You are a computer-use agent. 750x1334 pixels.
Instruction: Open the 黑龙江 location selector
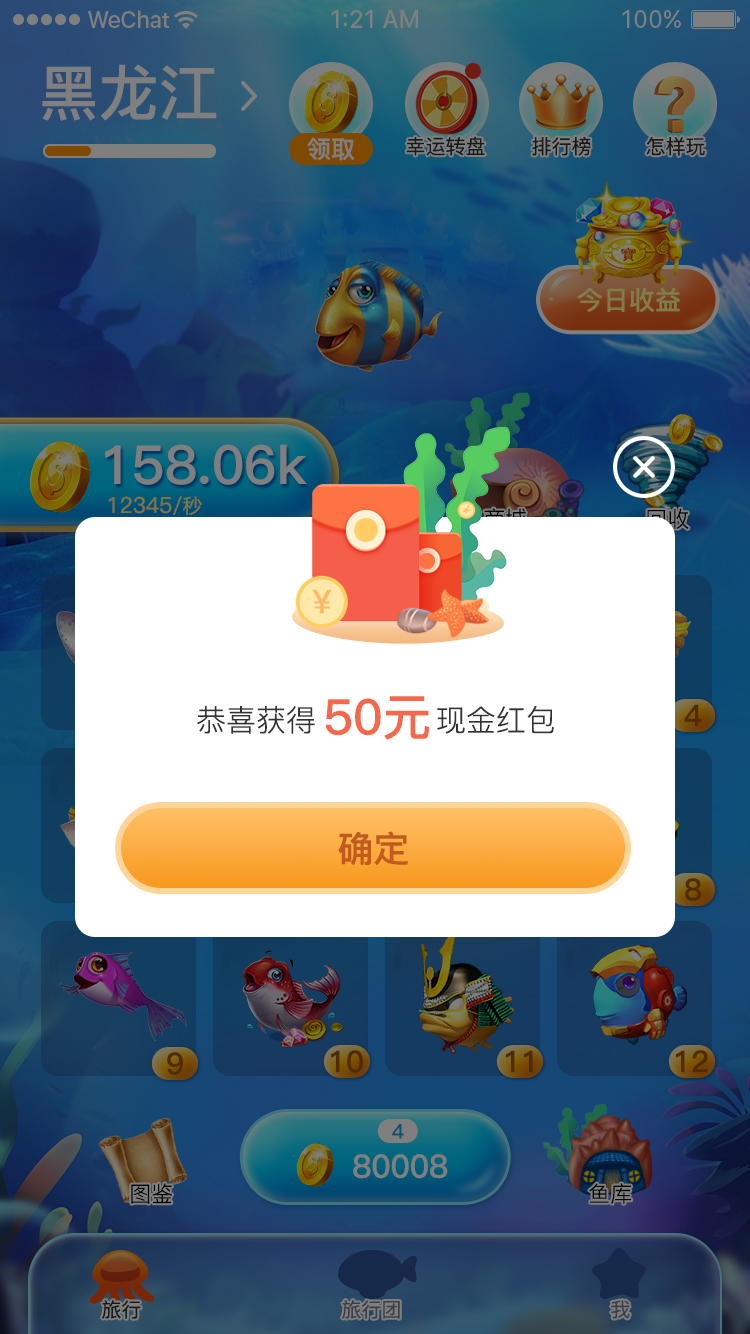click(x=150, y=97)
